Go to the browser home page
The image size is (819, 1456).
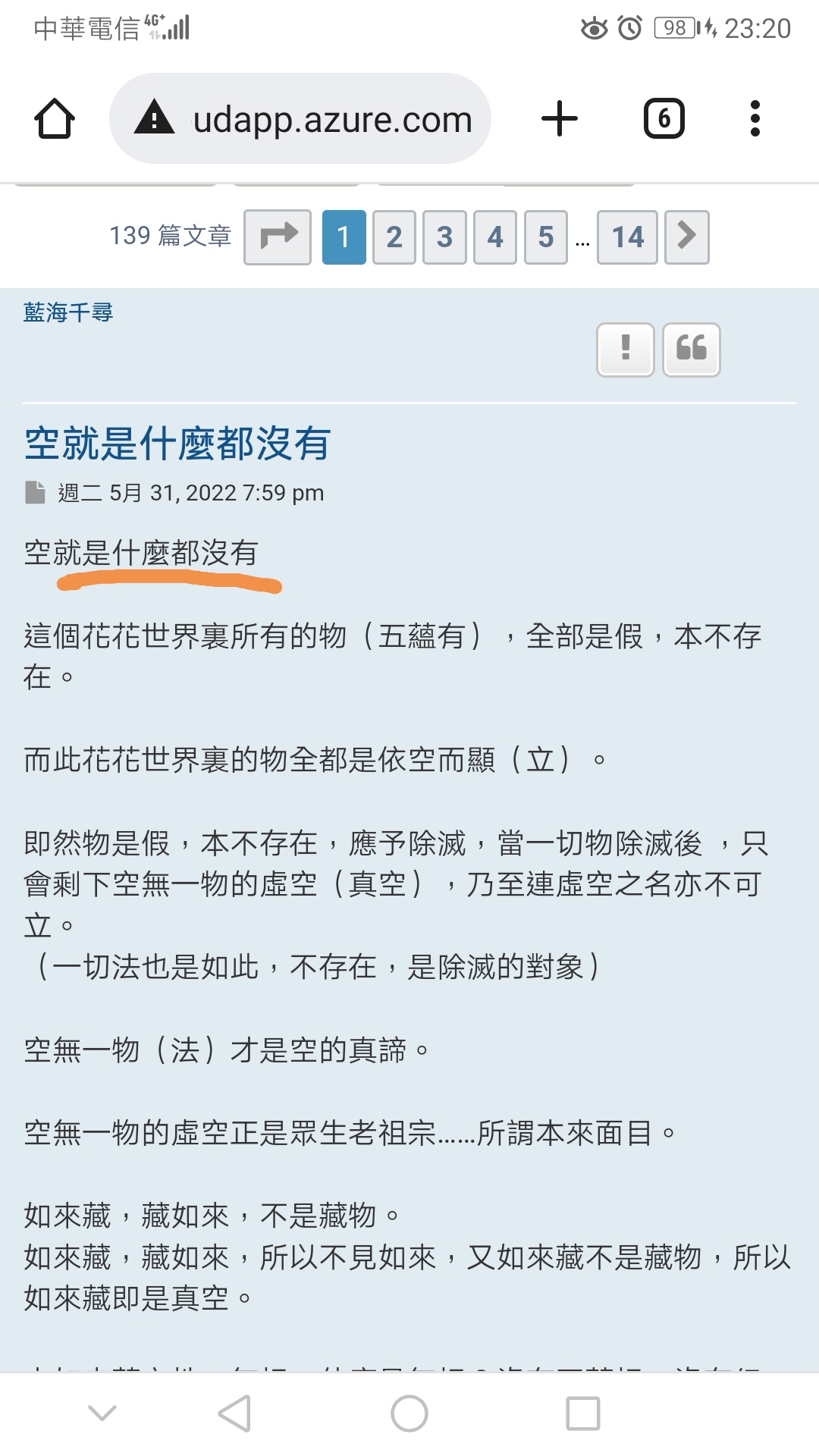click(55, 119)
